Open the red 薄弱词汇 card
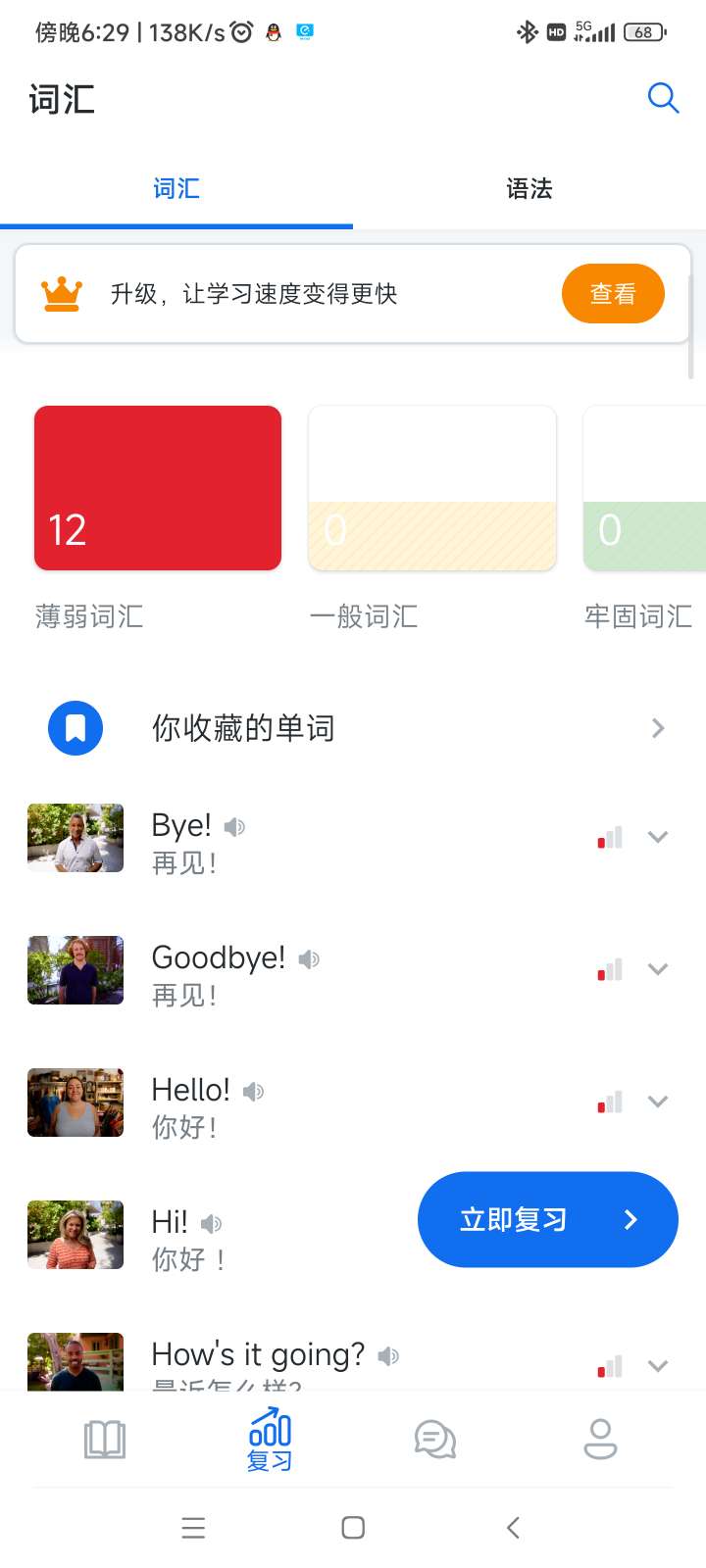The width and height of the screenshot is (706, 1568). [158, 488]
